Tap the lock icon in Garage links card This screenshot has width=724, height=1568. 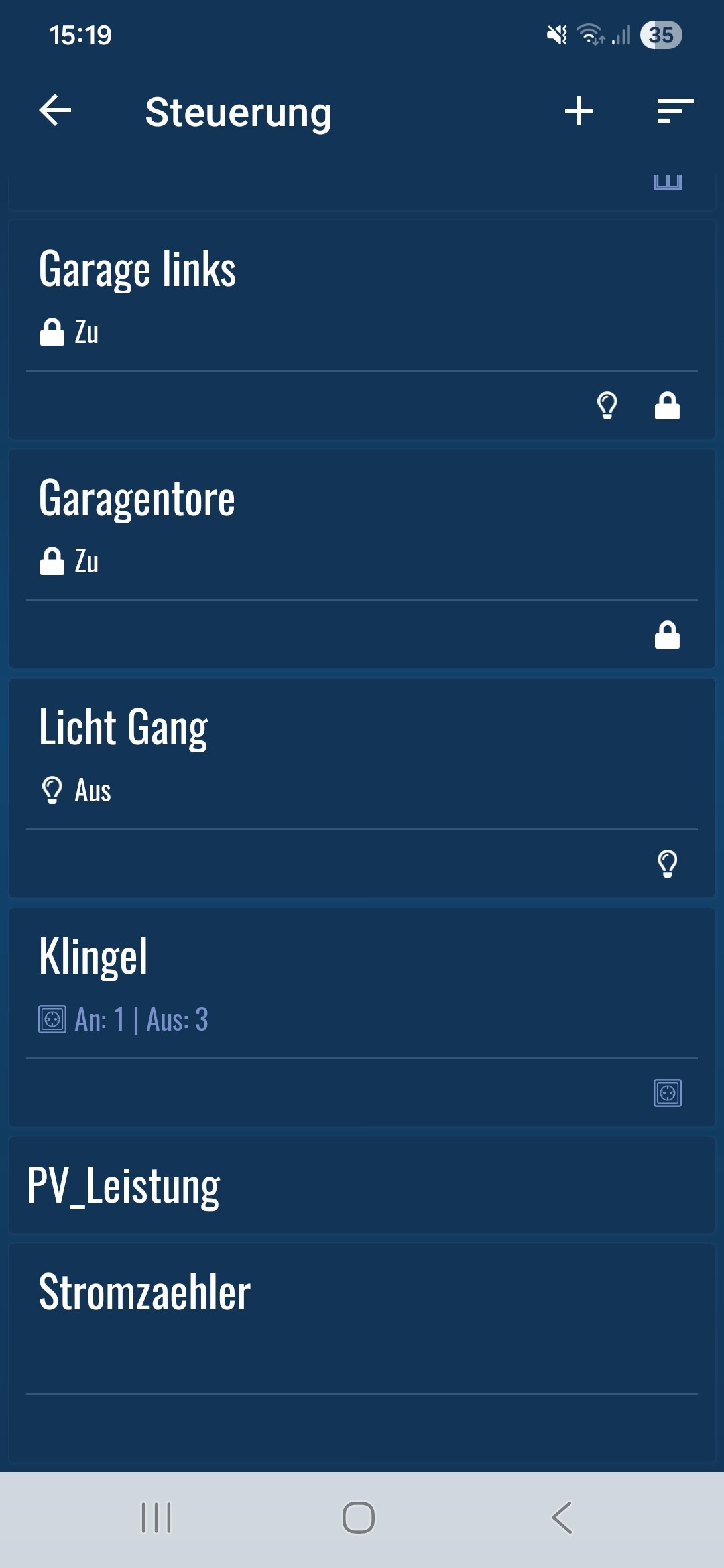(x=667, y=406)
